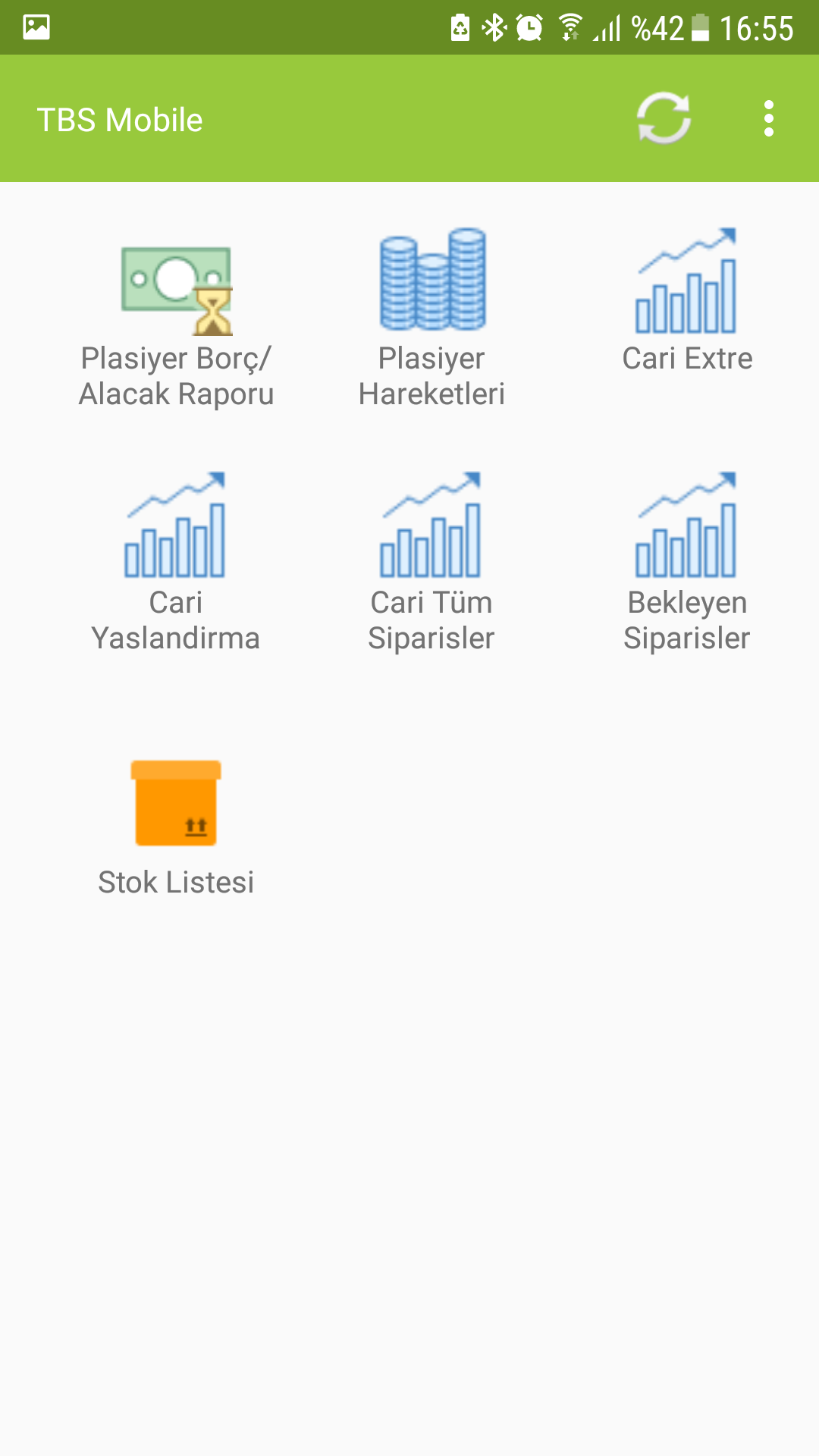View Bekleyen Siparisler
Screen dimensions: 819x1456
point(687,562)
